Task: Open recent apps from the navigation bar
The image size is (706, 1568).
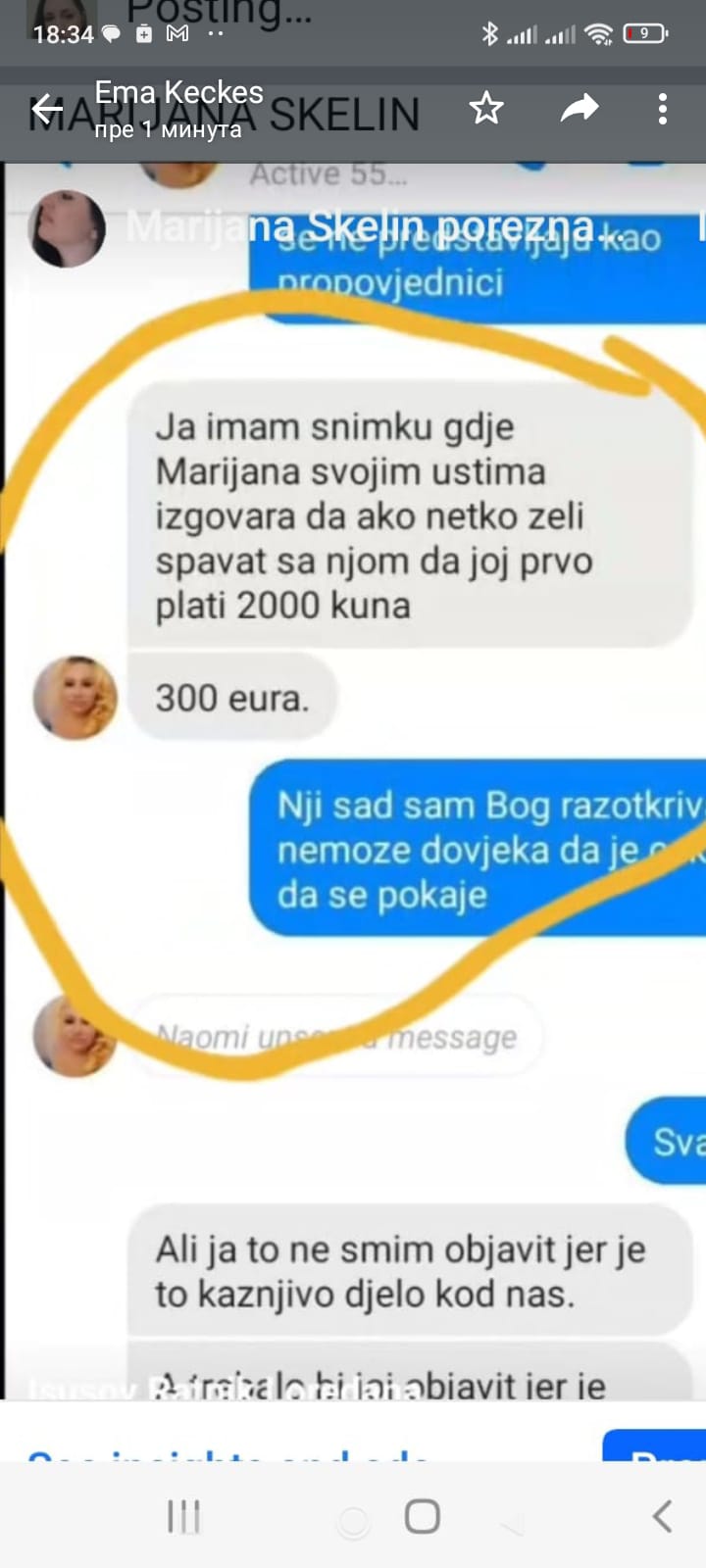Action: click(183, 1516)
